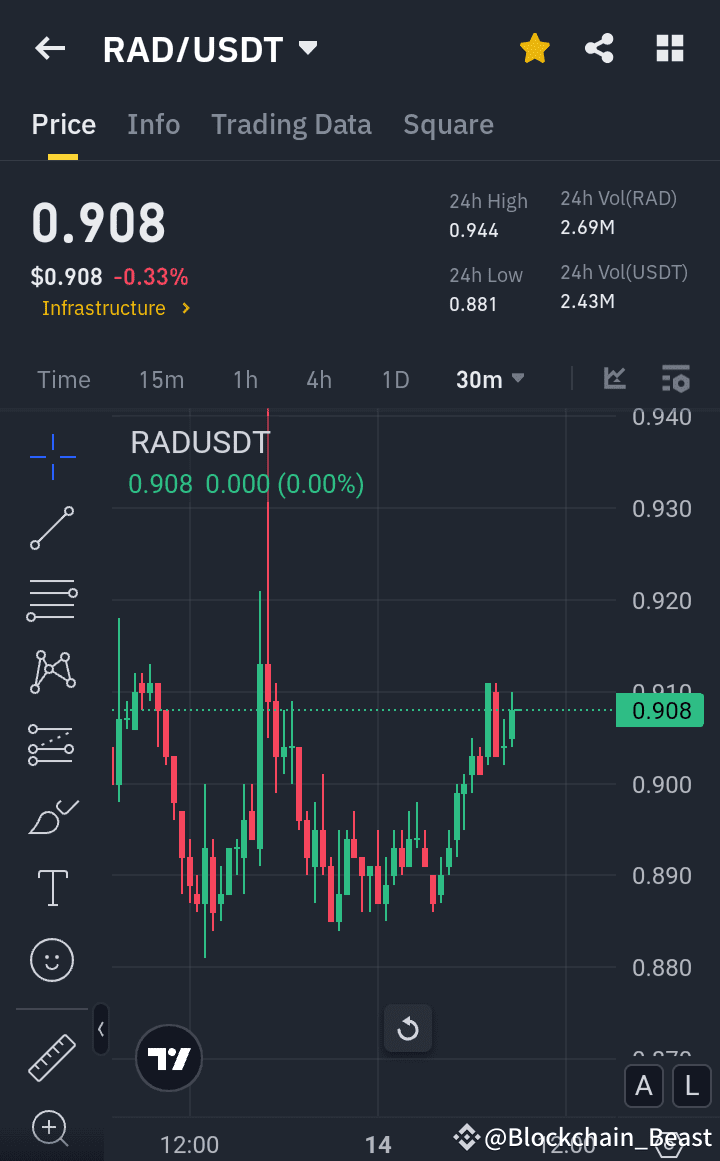
Task: Select the trend line drawing tool
Action: coord(51,528)
